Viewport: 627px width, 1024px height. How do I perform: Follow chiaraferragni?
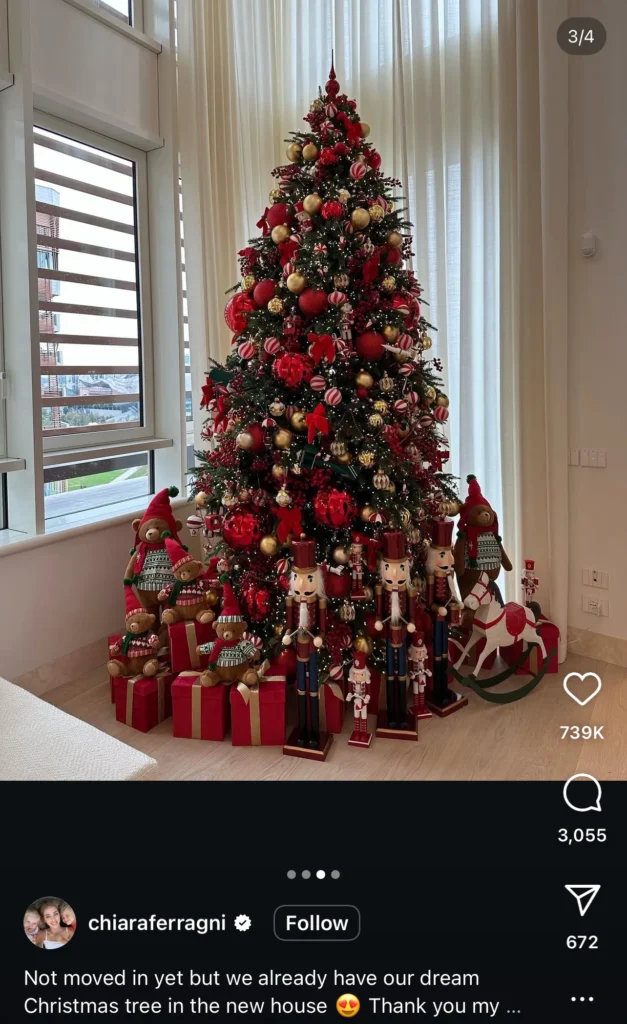316,923
